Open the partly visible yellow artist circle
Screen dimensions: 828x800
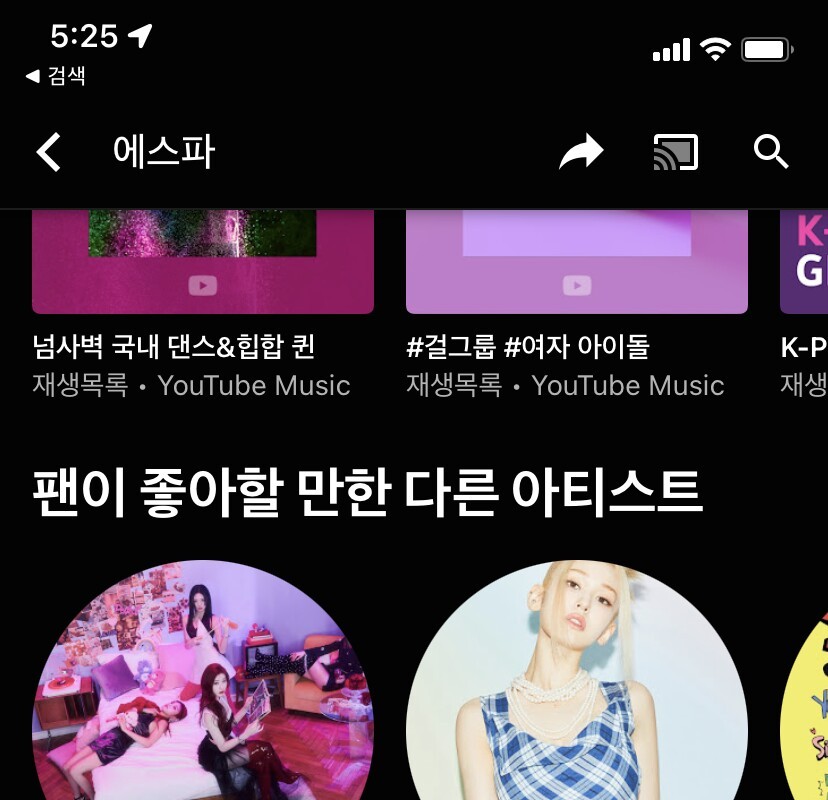tap(806, 700)
